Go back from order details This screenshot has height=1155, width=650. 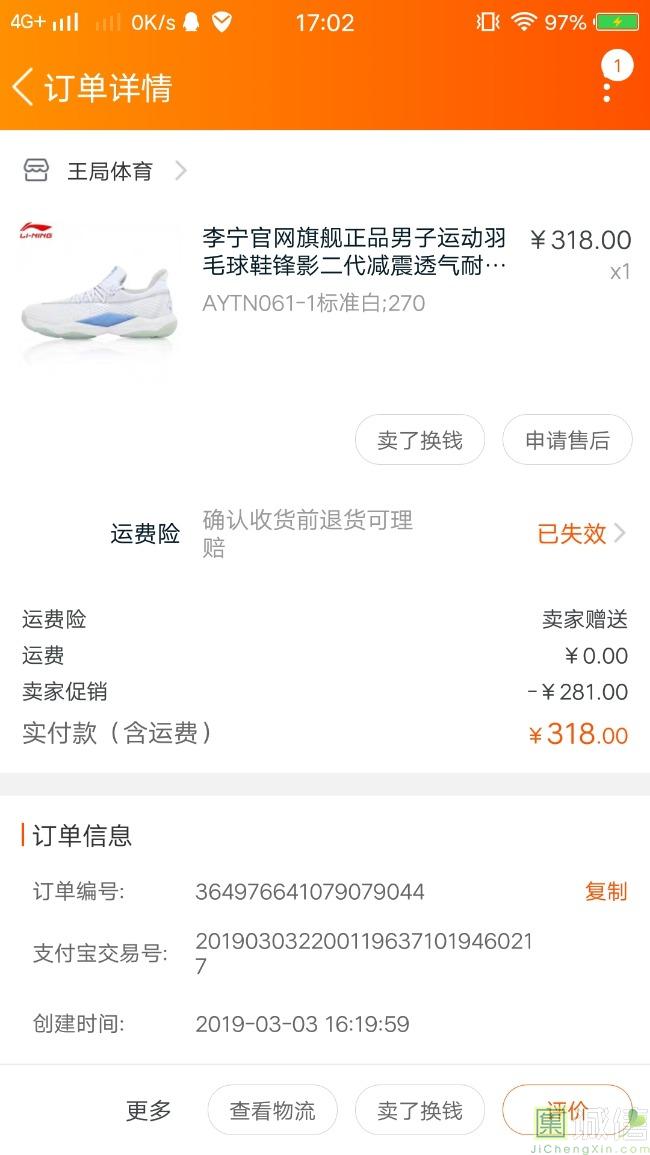(24, 87)
